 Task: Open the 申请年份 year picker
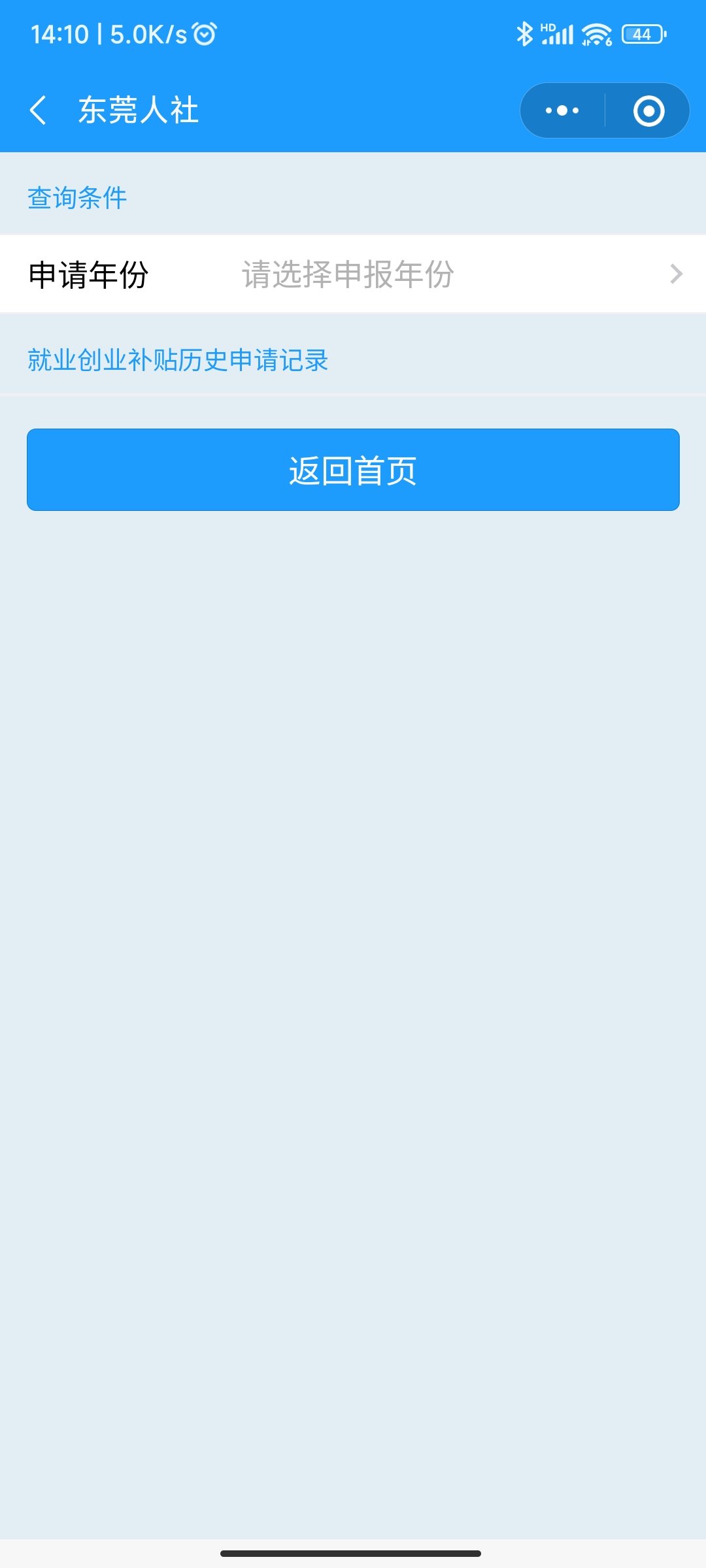tap(458, 274)
